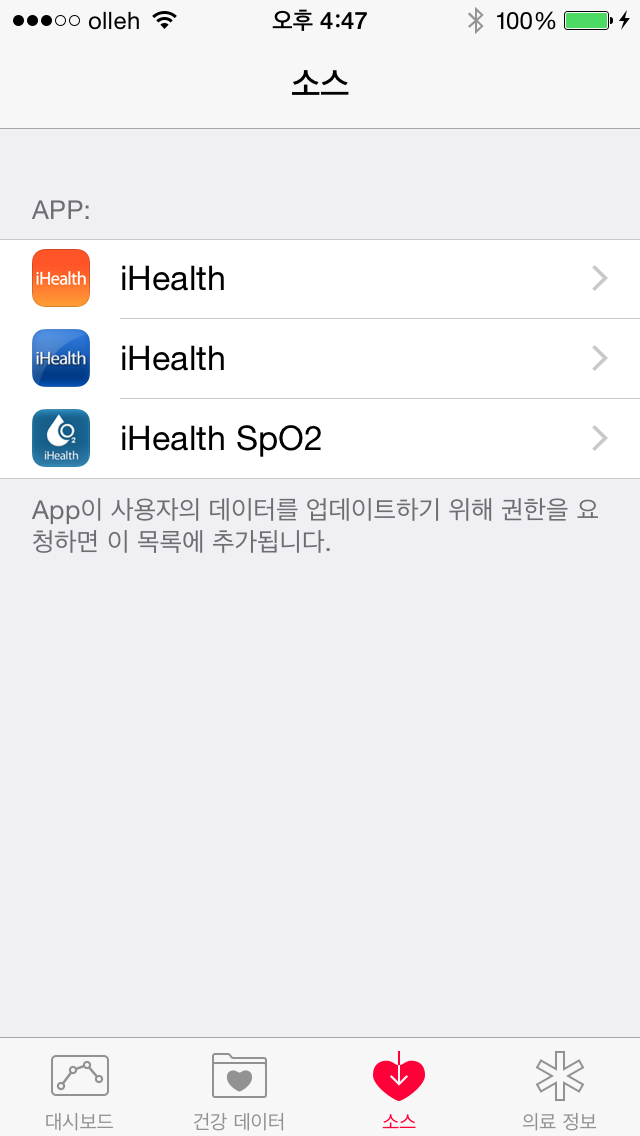Switch to the 건강 데이터 tab

point(239,1088)
